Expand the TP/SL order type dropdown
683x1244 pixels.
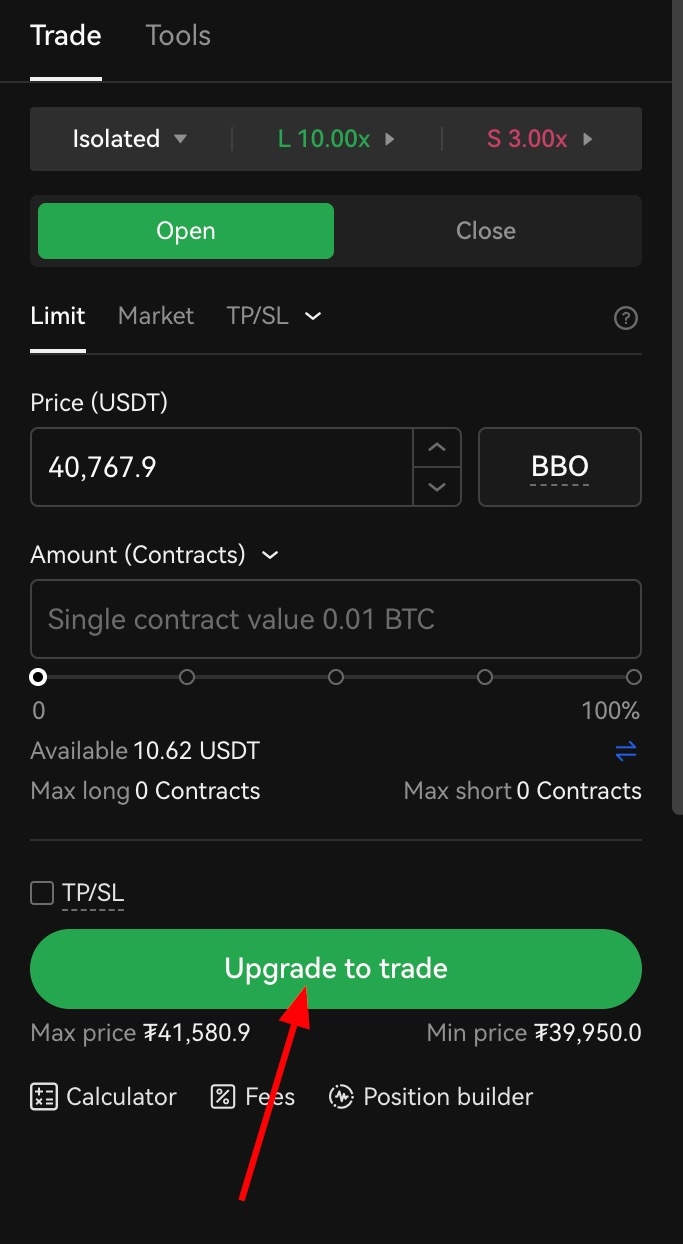(x=274, y=316)
